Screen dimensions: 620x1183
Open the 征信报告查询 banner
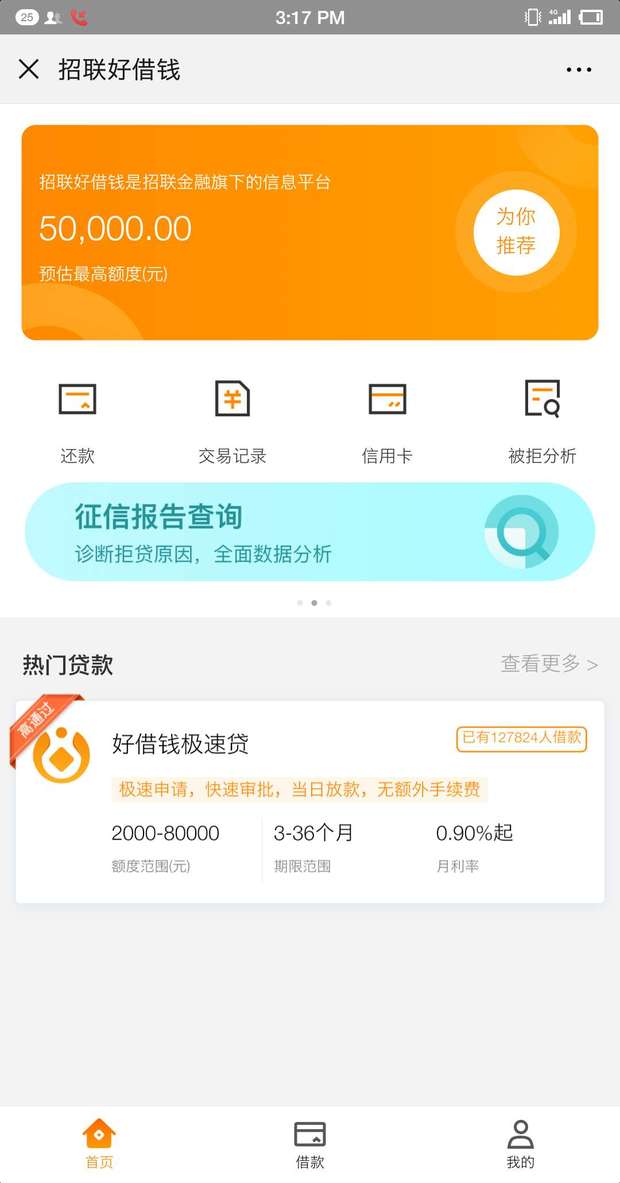point(309,532)
